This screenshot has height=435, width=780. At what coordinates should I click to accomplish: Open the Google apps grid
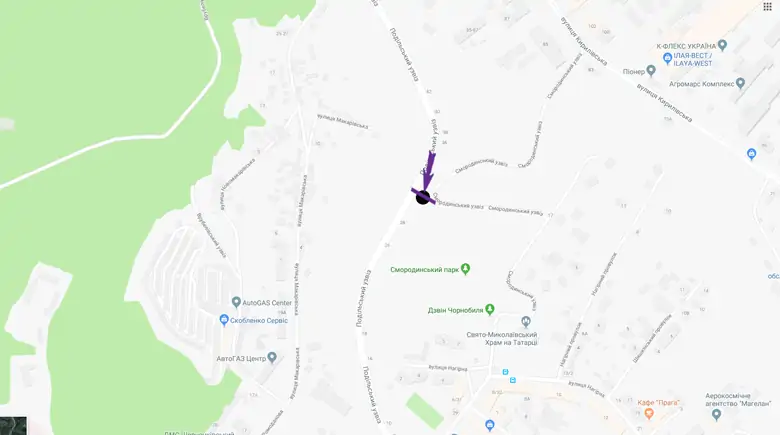[768, 6]
